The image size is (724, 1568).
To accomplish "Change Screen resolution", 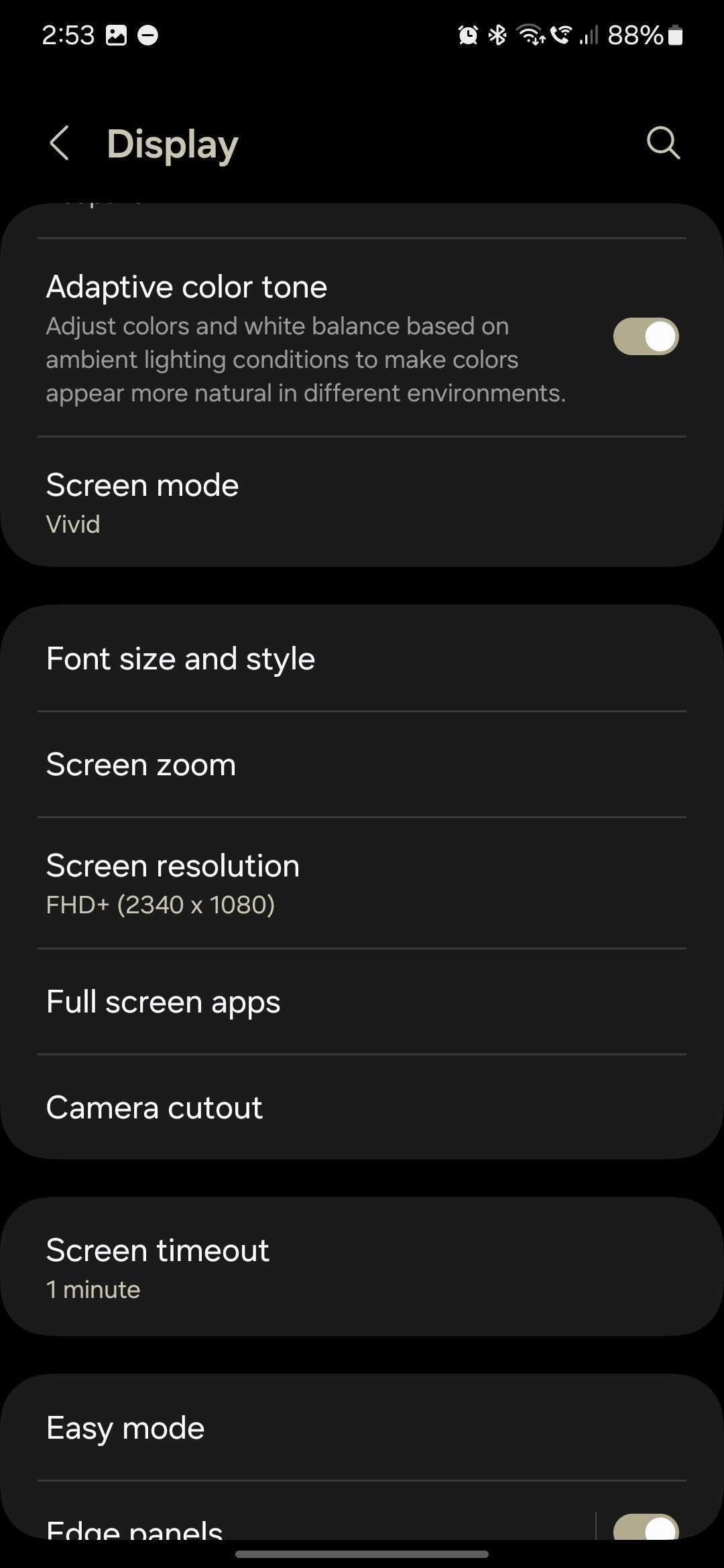I will click(362, 883).
